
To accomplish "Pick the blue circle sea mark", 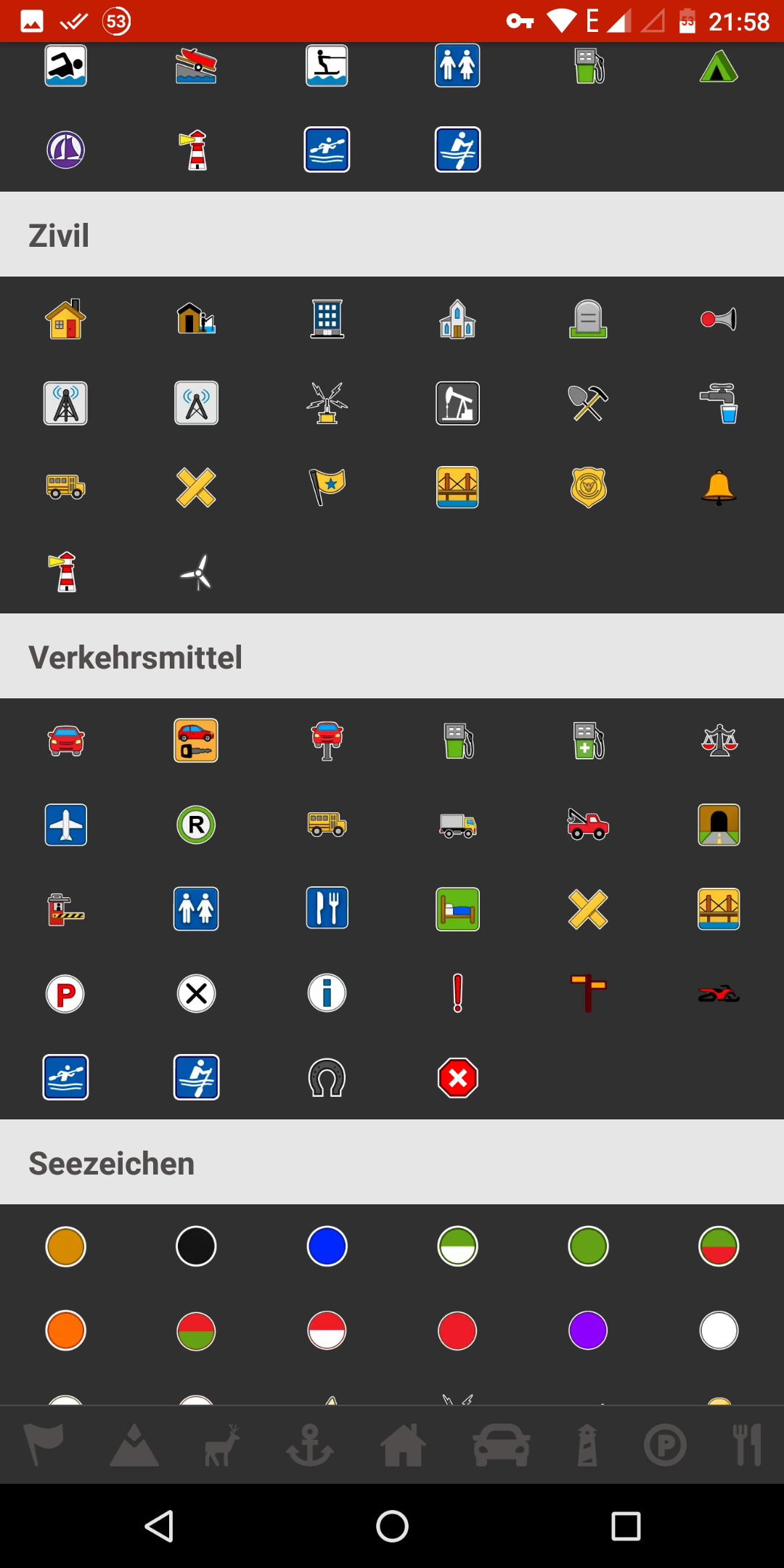I will (x=327, y=1246).
